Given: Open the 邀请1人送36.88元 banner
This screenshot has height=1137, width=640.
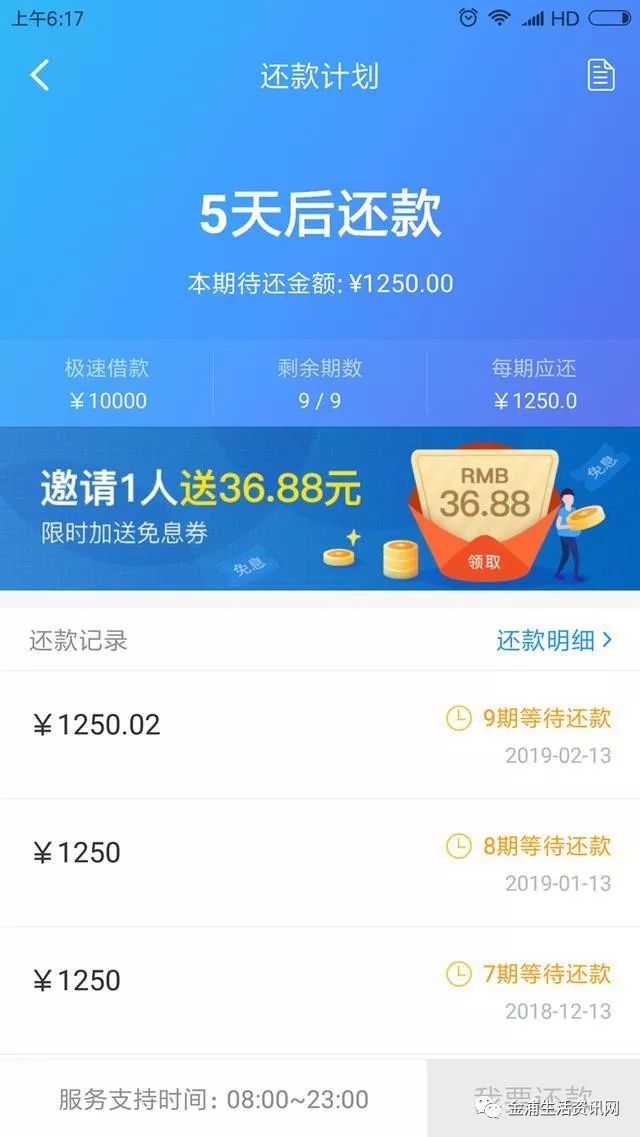Looking at the screenshot, I should click(200, 508).
